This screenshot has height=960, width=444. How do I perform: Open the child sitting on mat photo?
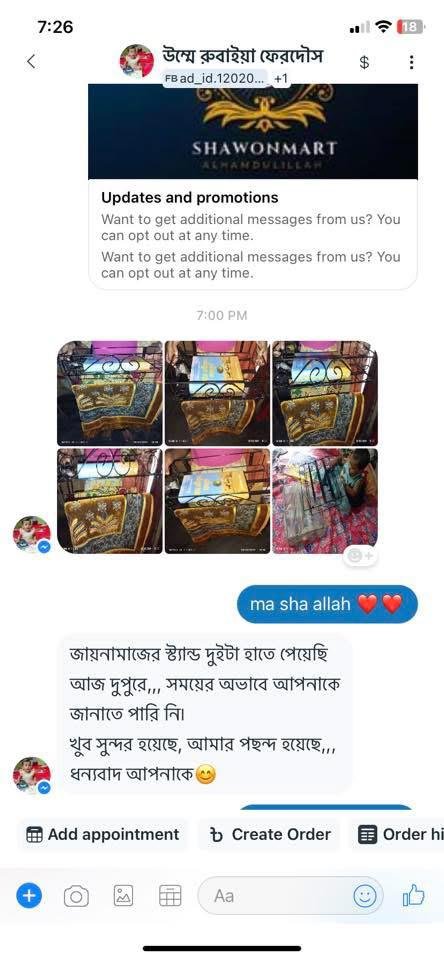click(x=325, y=501)
